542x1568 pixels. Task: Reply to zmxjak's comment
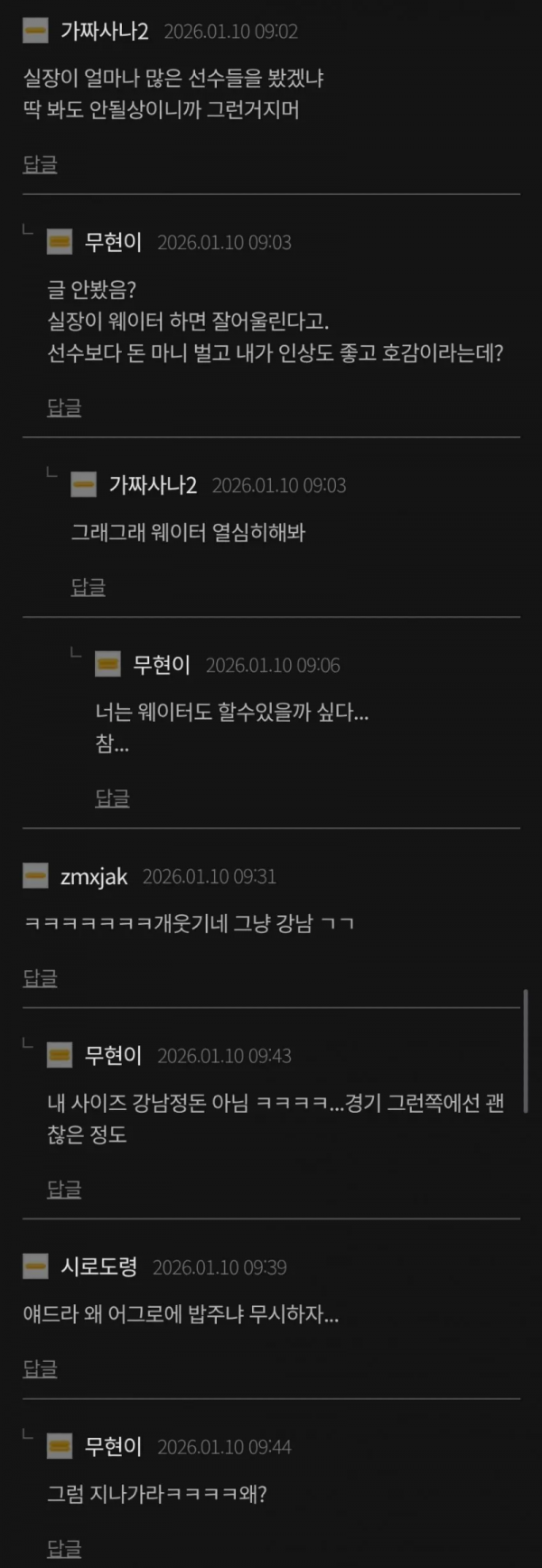(40, 978)
